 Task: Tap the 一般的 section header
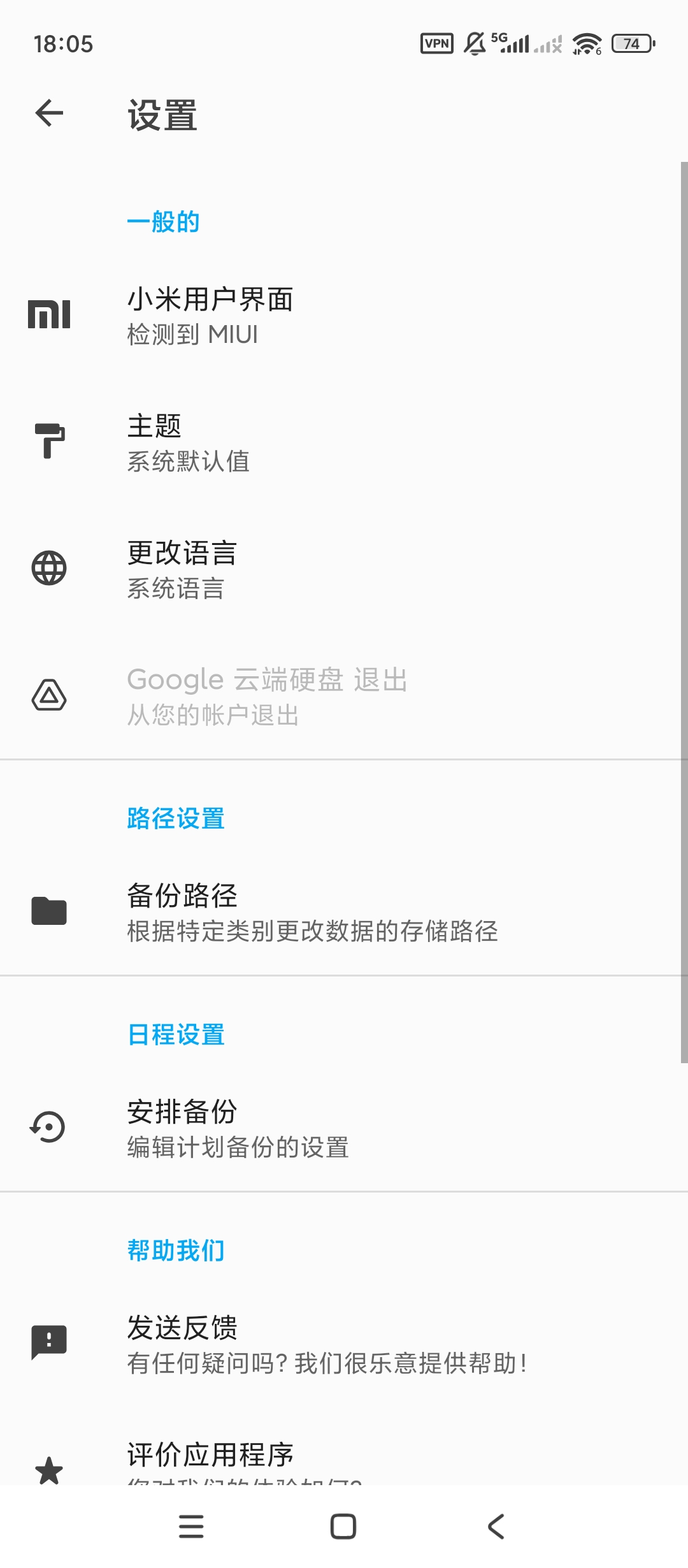164,222
